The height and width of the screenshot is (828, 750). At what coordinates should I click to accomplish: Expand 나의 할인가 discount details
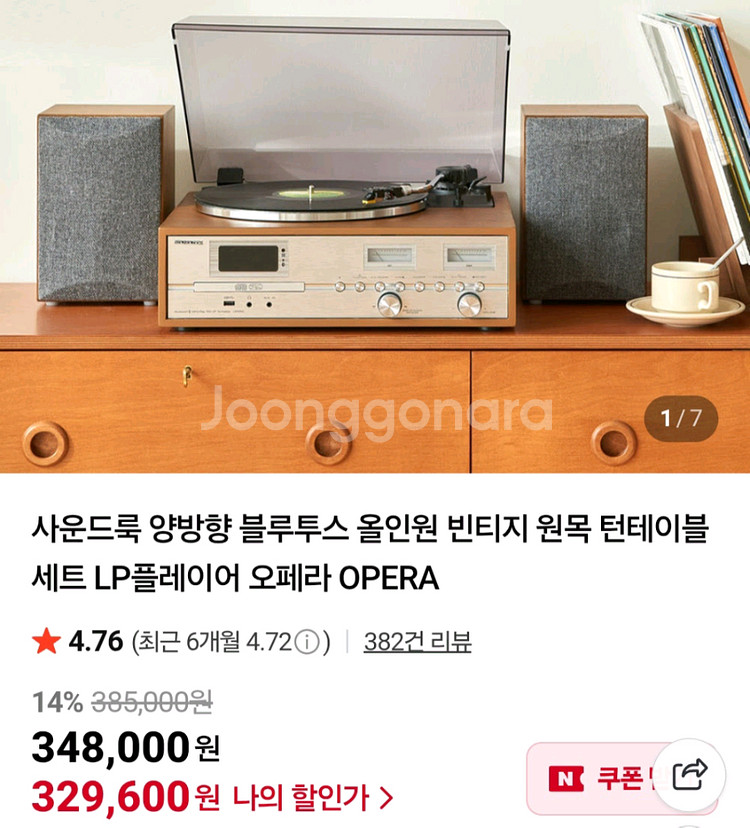click(x=313, y=797)
